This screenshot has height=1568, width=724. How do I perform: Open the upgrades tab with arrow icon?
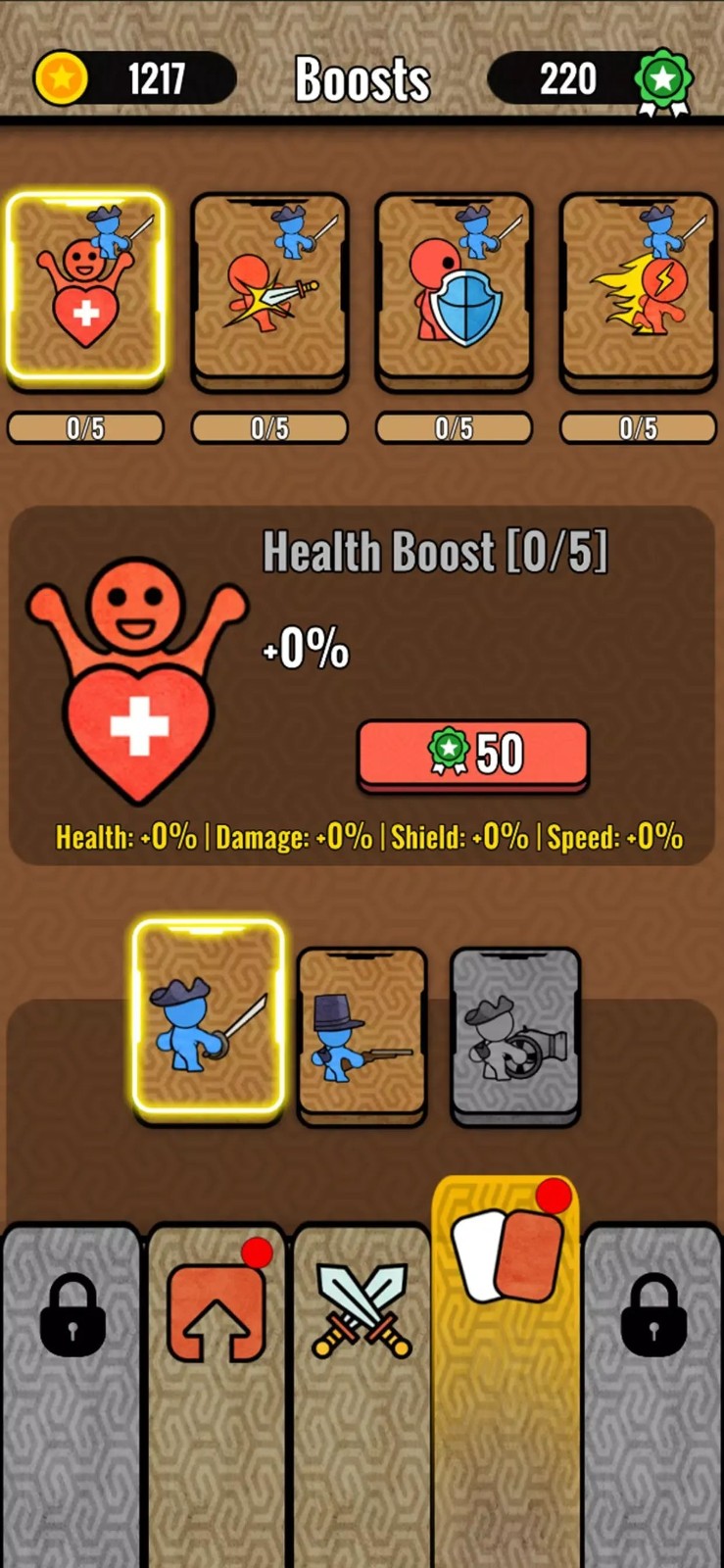point(217,1313)
